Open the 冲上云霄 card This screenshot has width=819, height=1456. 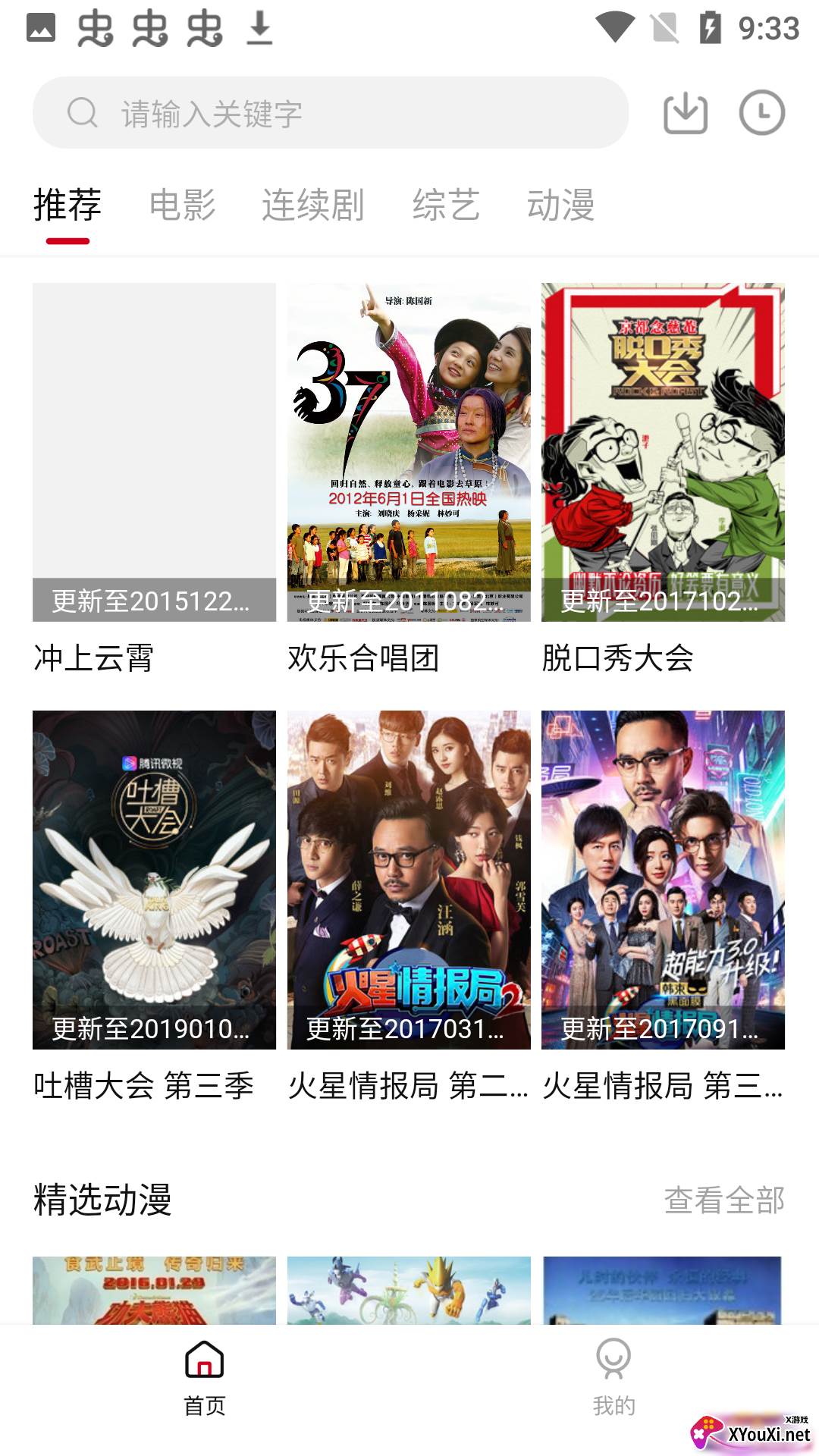[154, 453]
